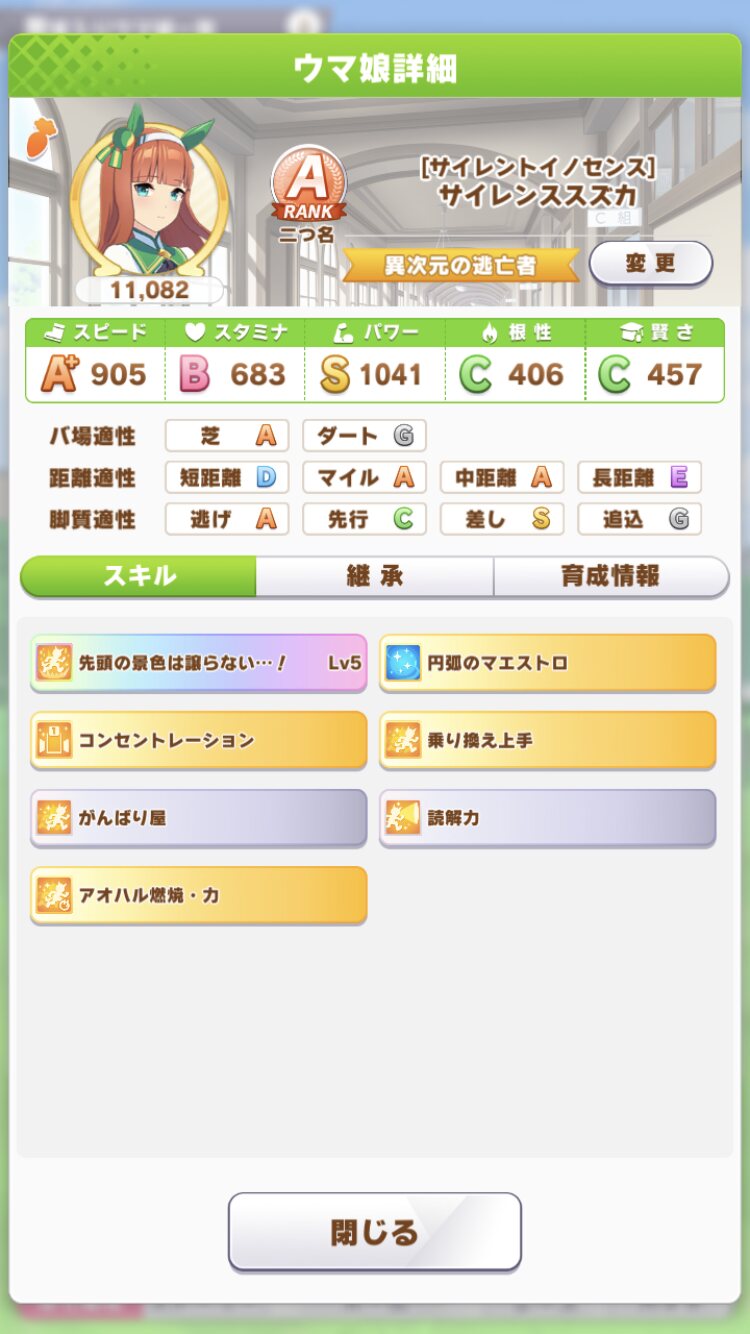
Task: Close the dialog with 閉じる
Action: (375, 1231)
